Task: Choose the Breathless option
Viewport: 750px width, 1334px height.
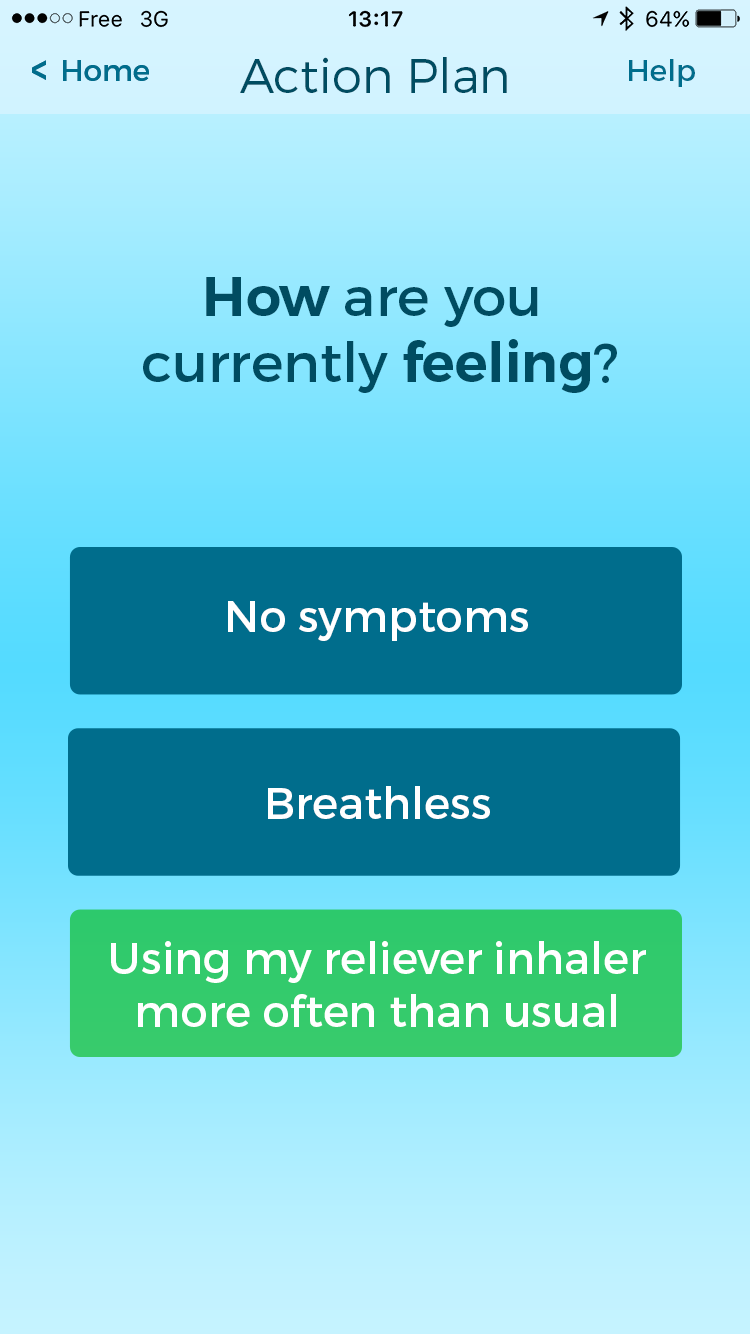Action: coord(376,802)
